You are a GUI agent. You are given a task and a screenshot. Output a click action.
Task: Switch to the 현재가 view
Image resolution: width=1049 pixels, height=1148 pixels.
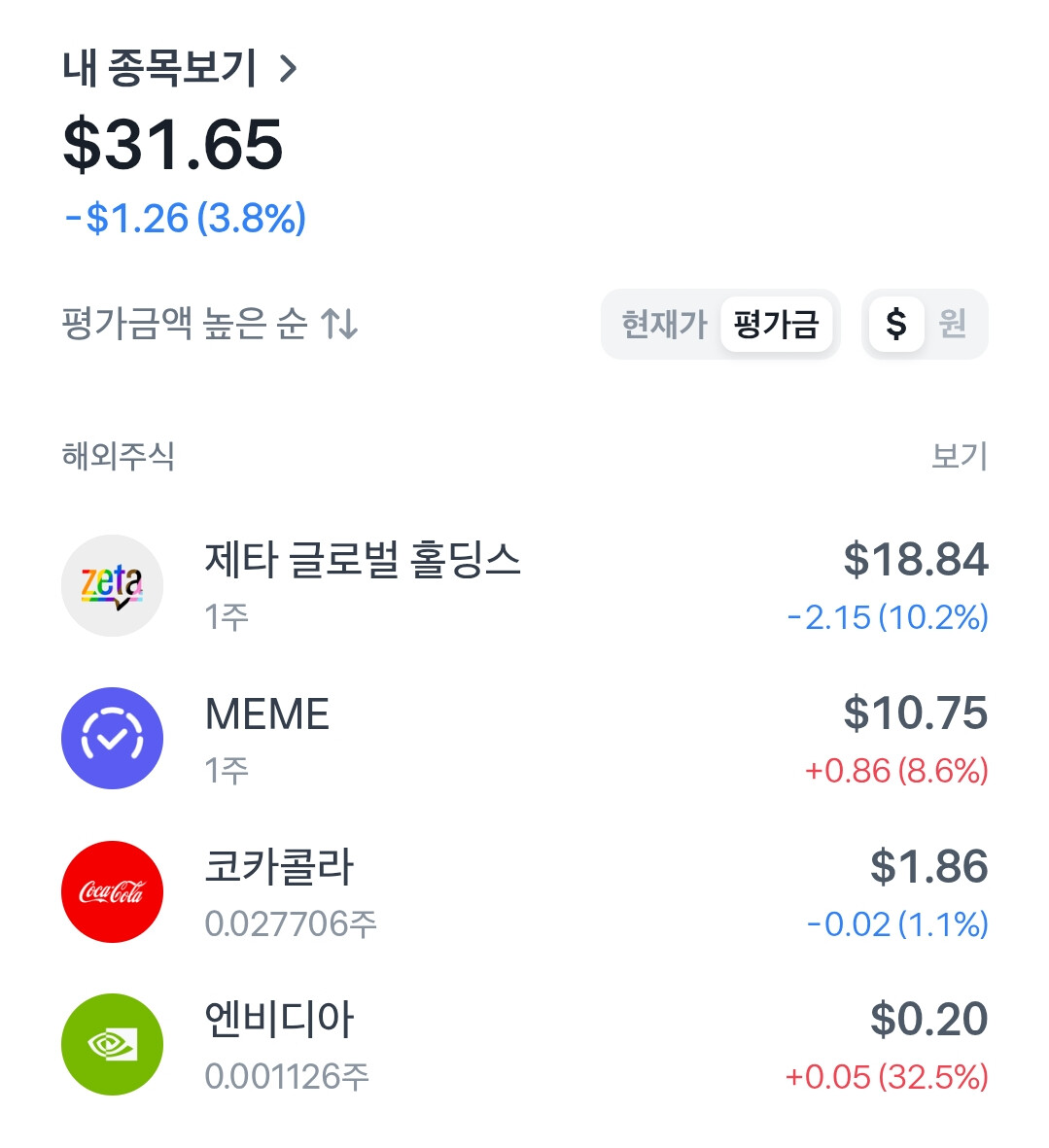[664, 325]
